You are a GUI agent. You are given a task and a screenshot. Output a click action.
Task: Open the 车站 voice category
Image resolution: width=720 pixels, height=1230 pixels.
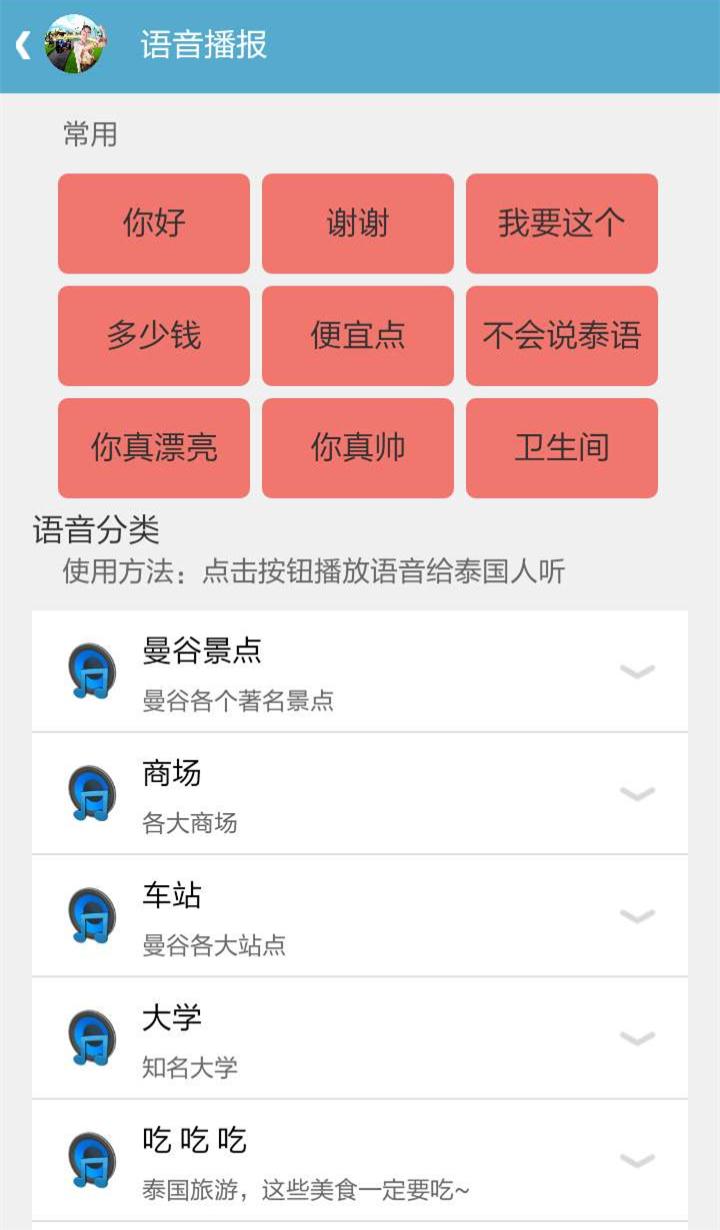360,916
